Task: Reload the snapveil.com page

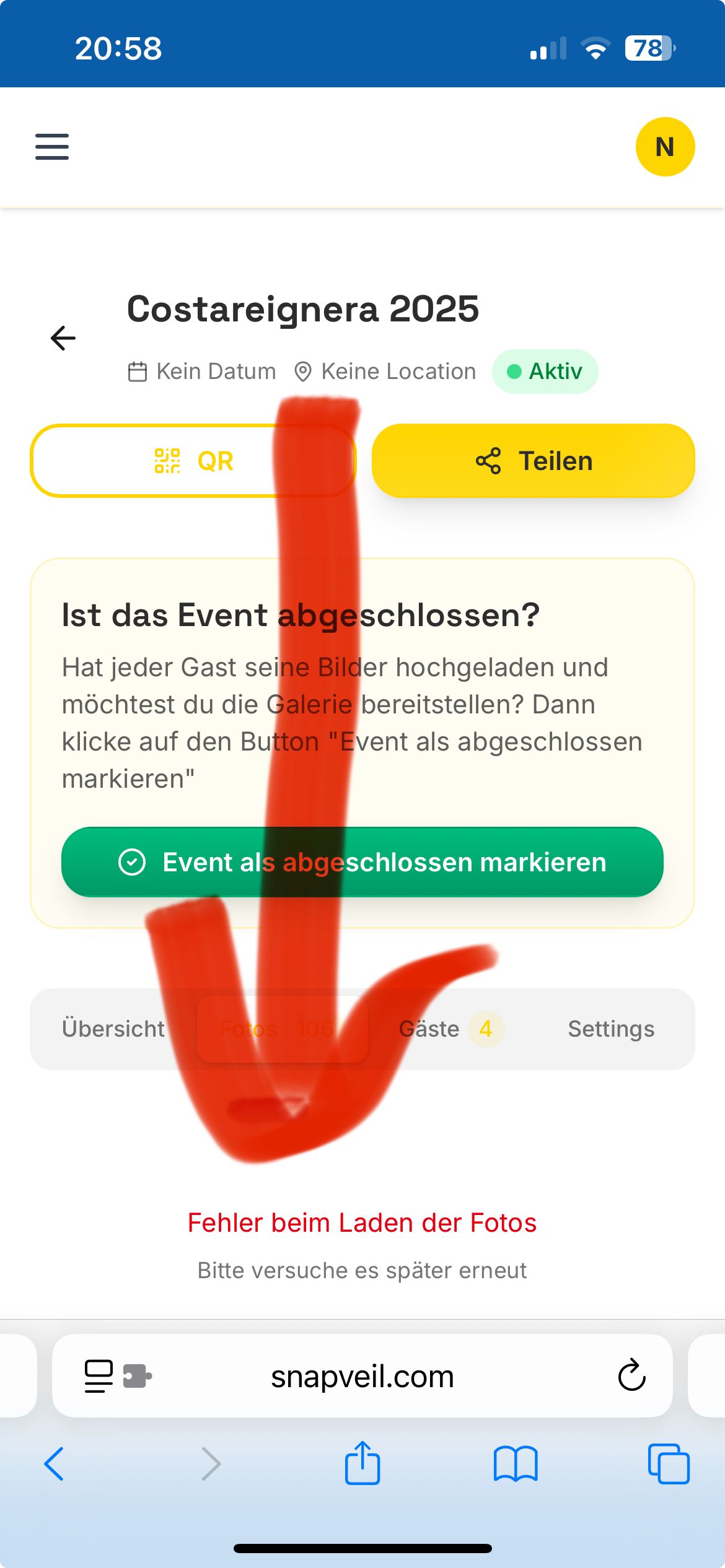Action: [632, 1375]
